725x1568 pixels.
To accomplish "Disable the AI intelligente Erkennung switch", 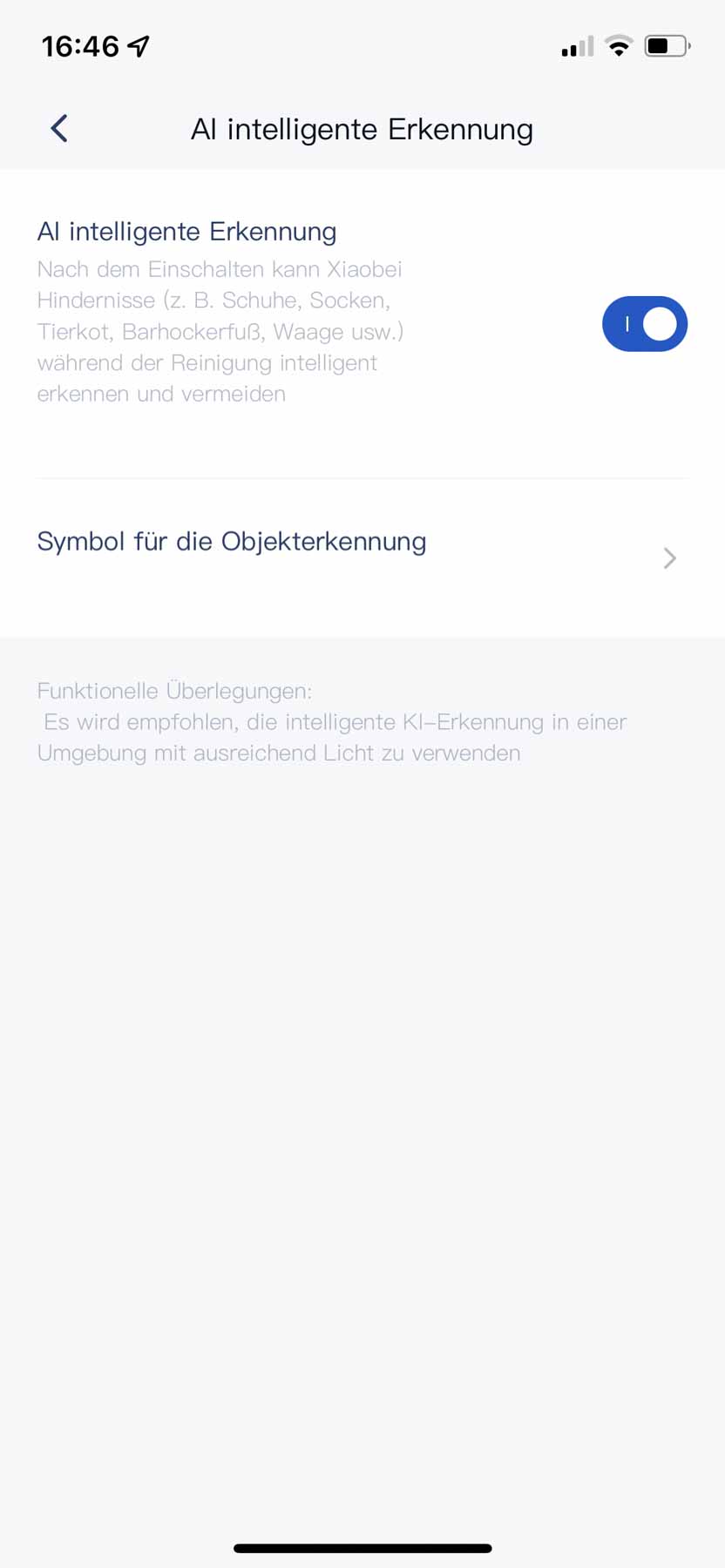I will pos(644,324).
